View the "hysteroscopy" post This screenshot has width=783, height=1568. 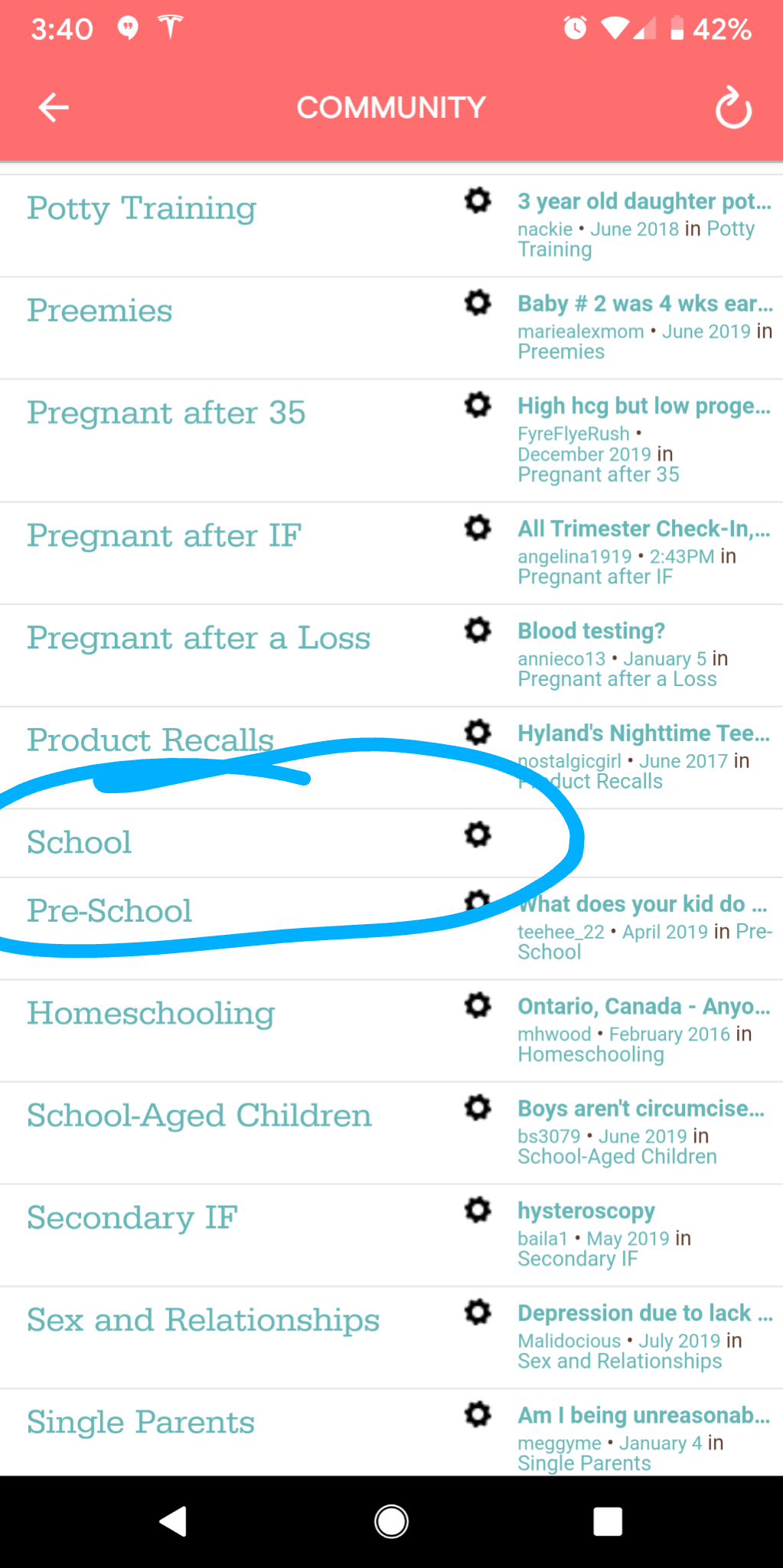[586, 1211]
